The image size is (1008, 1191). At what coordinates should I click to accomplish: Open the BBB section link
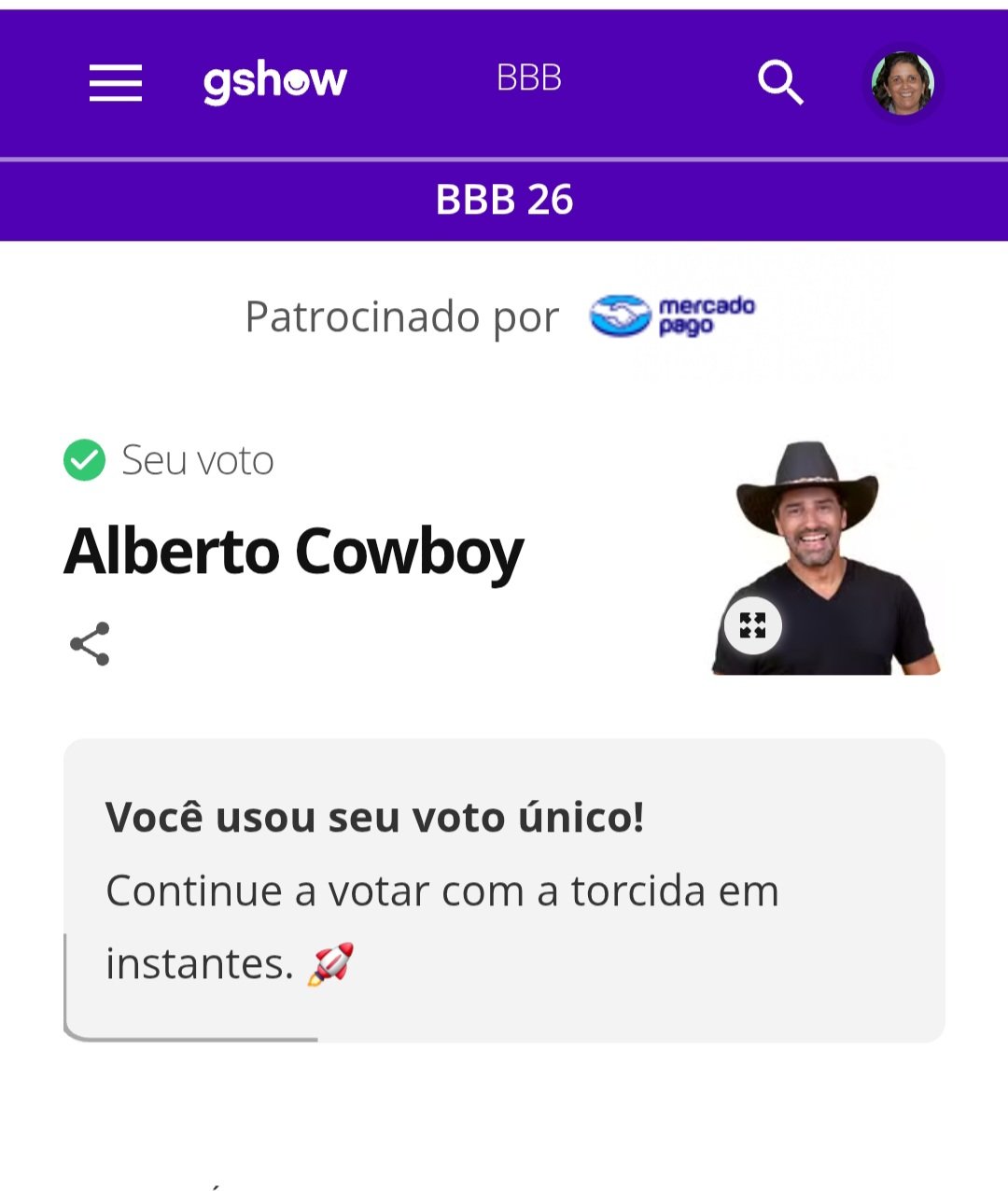[528, 78]
